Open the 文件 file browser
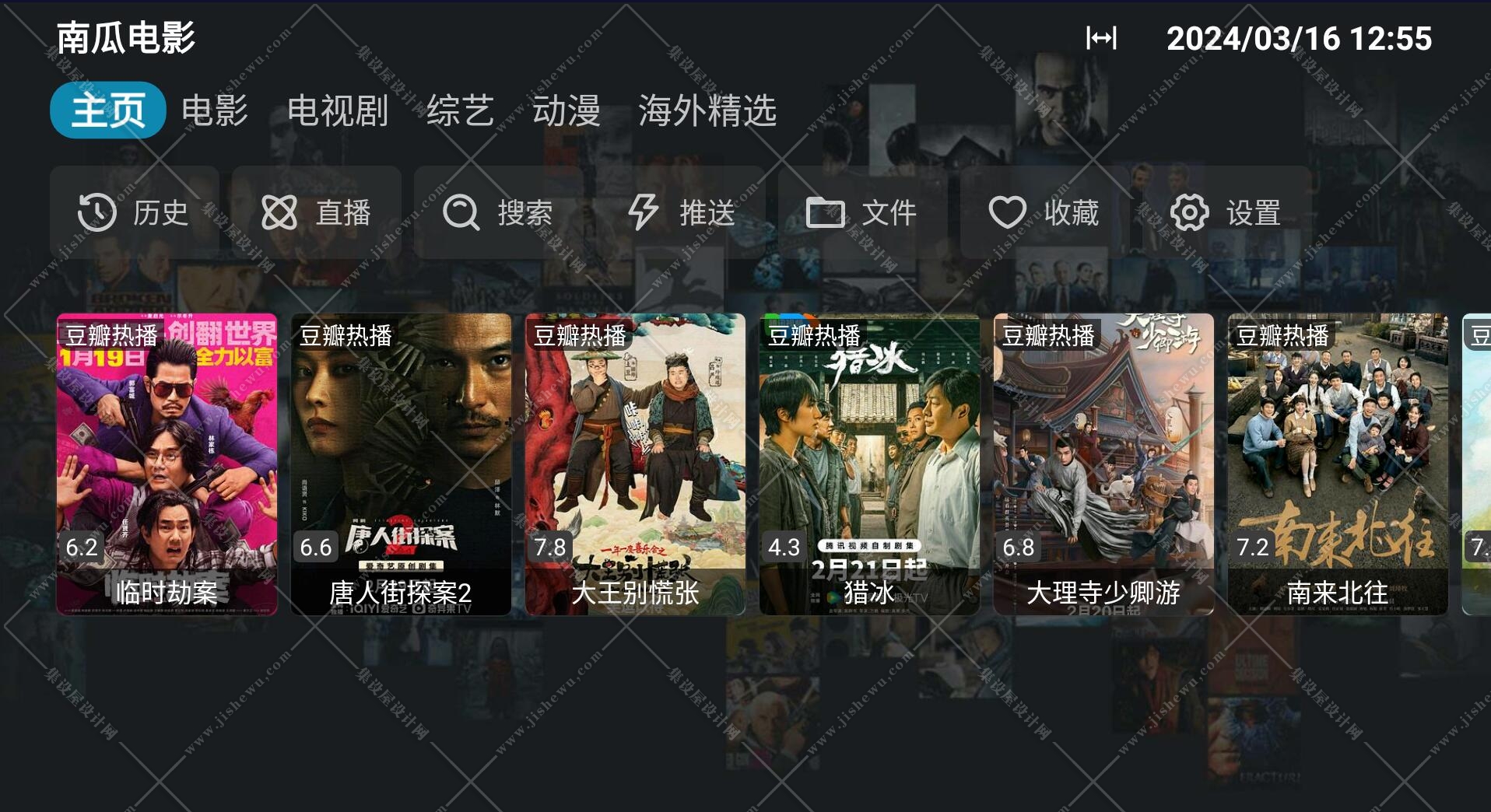 point(862,212)
